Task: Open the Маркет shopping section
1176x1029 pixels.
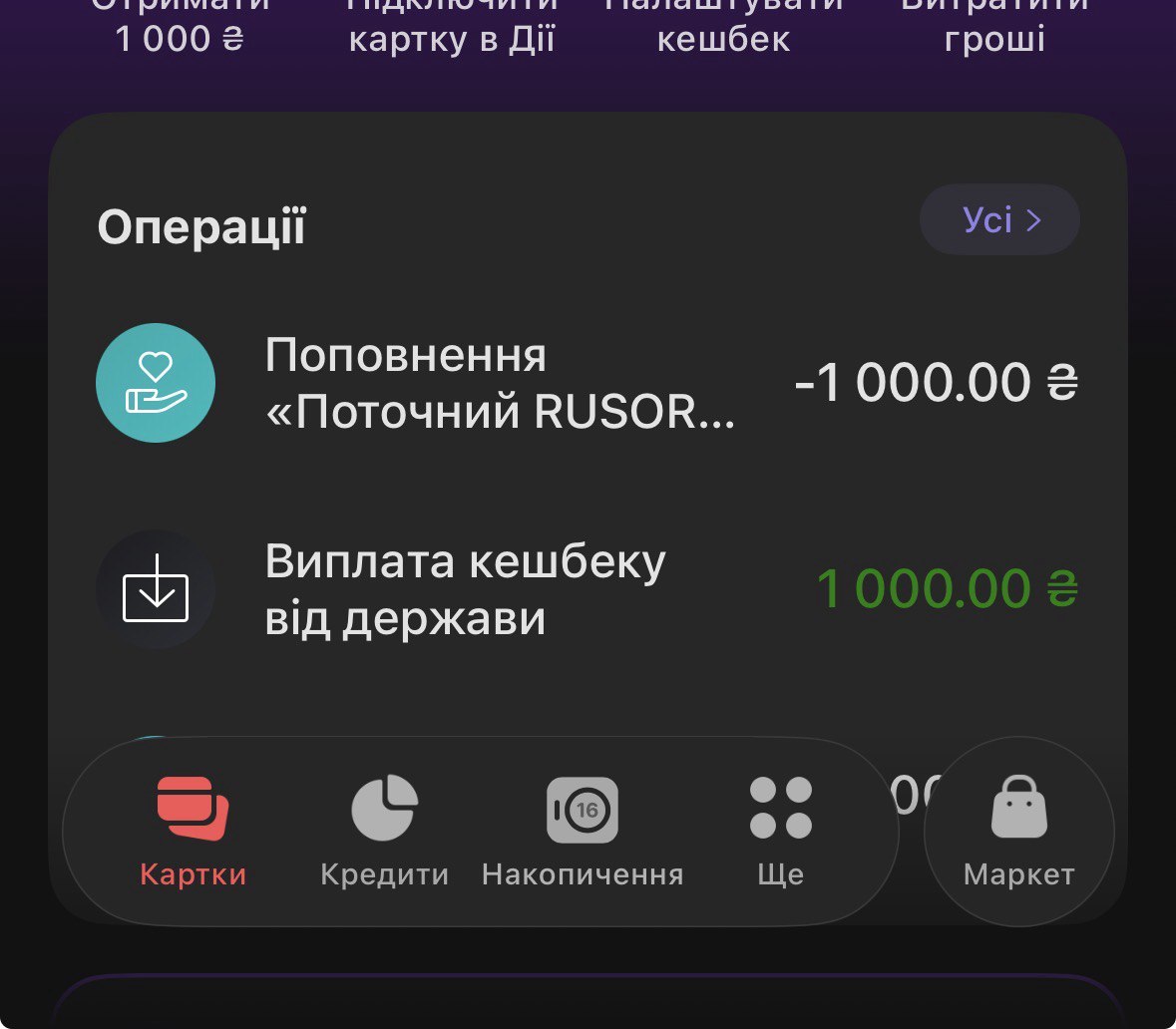Action: 1018,832
